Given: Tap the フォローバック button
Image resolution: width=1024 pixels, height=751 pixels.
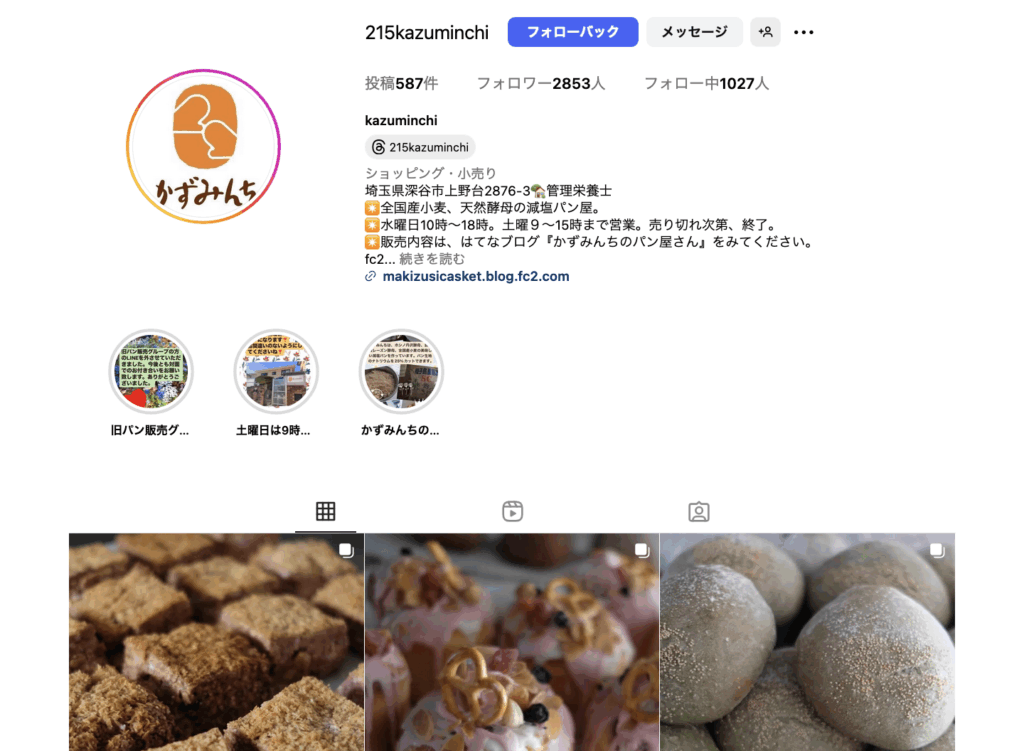Looking at the screenshot, I should point(572,32).
